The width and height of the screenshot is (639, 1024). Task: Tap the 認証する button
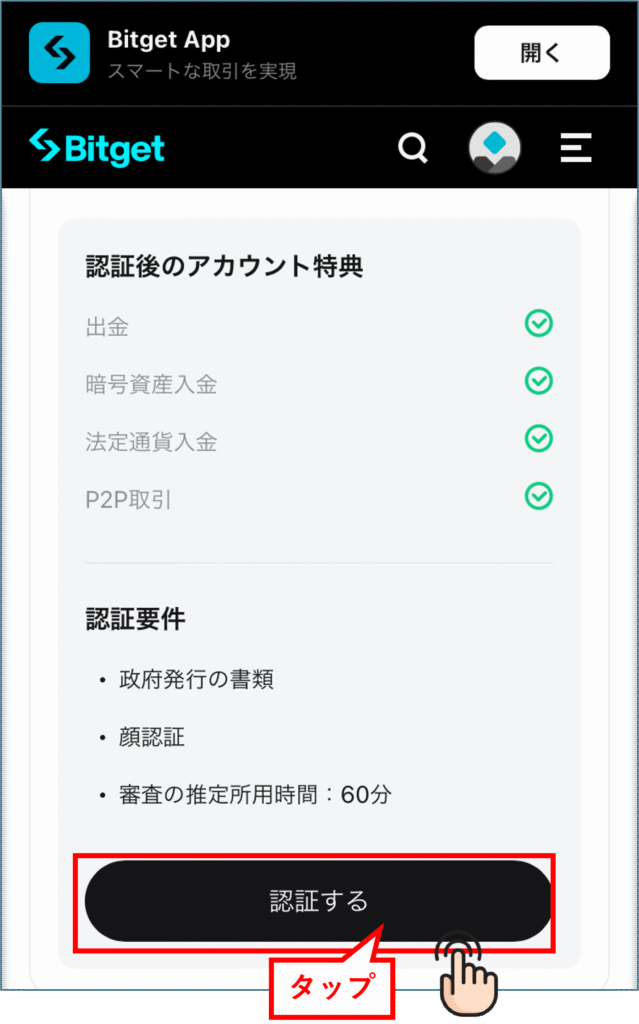(x=318, y=900)
